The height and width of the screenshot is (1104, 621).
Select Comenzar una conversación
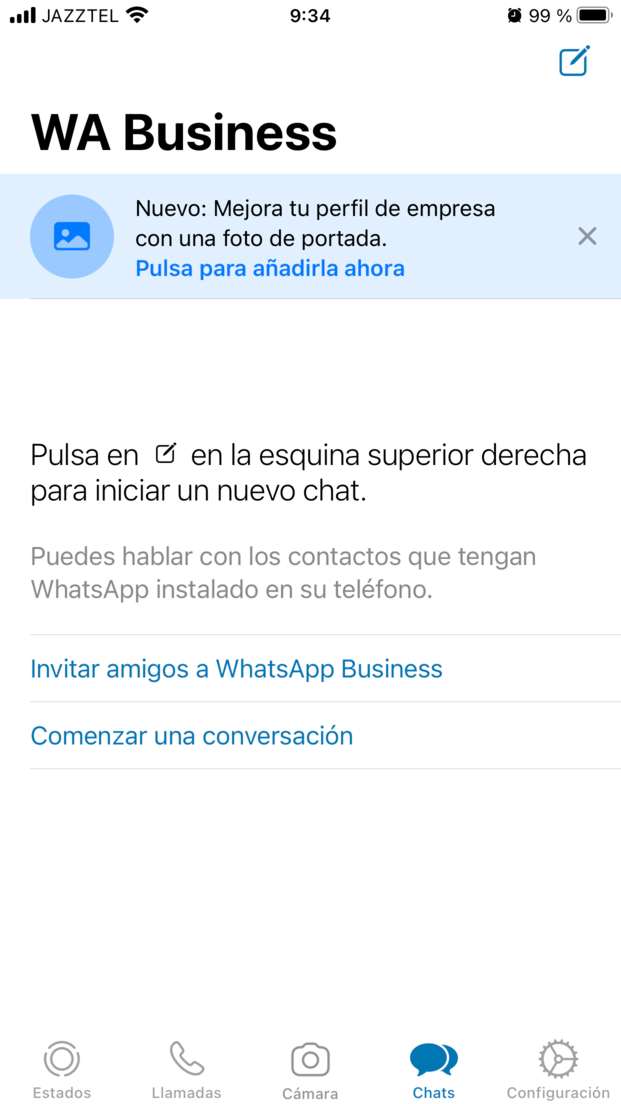click(x=192, y=736)
